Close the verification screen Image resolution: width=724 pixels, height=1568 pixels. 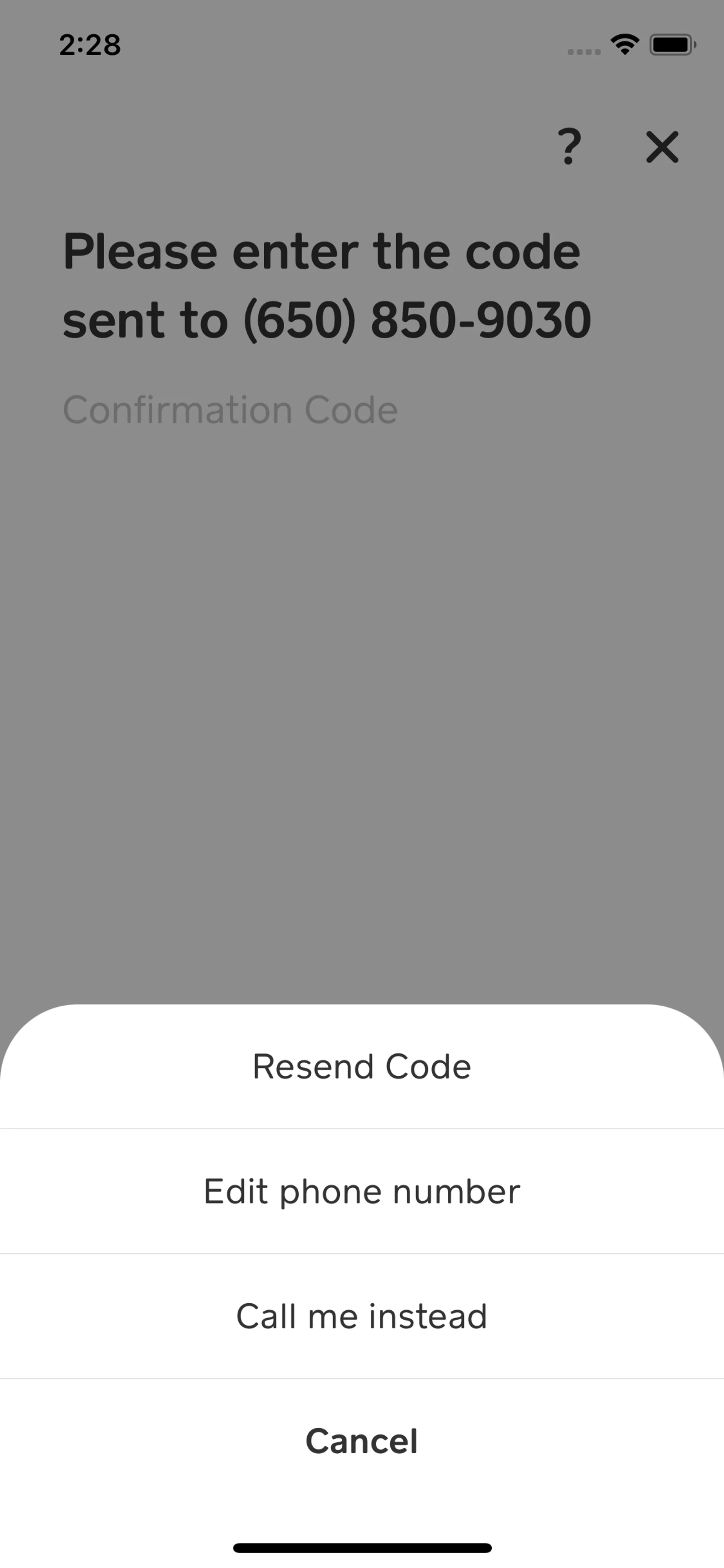tap(662, 147)
